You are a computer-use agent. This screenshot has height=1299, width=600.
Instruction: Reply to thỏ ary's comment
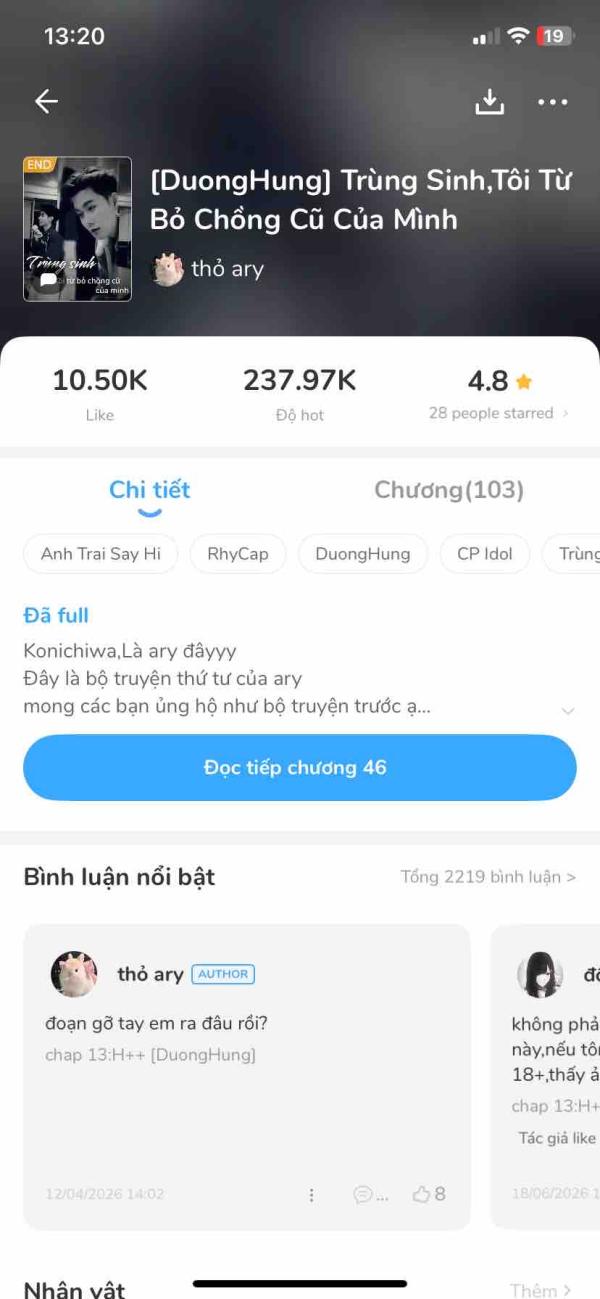point(370,1195)
